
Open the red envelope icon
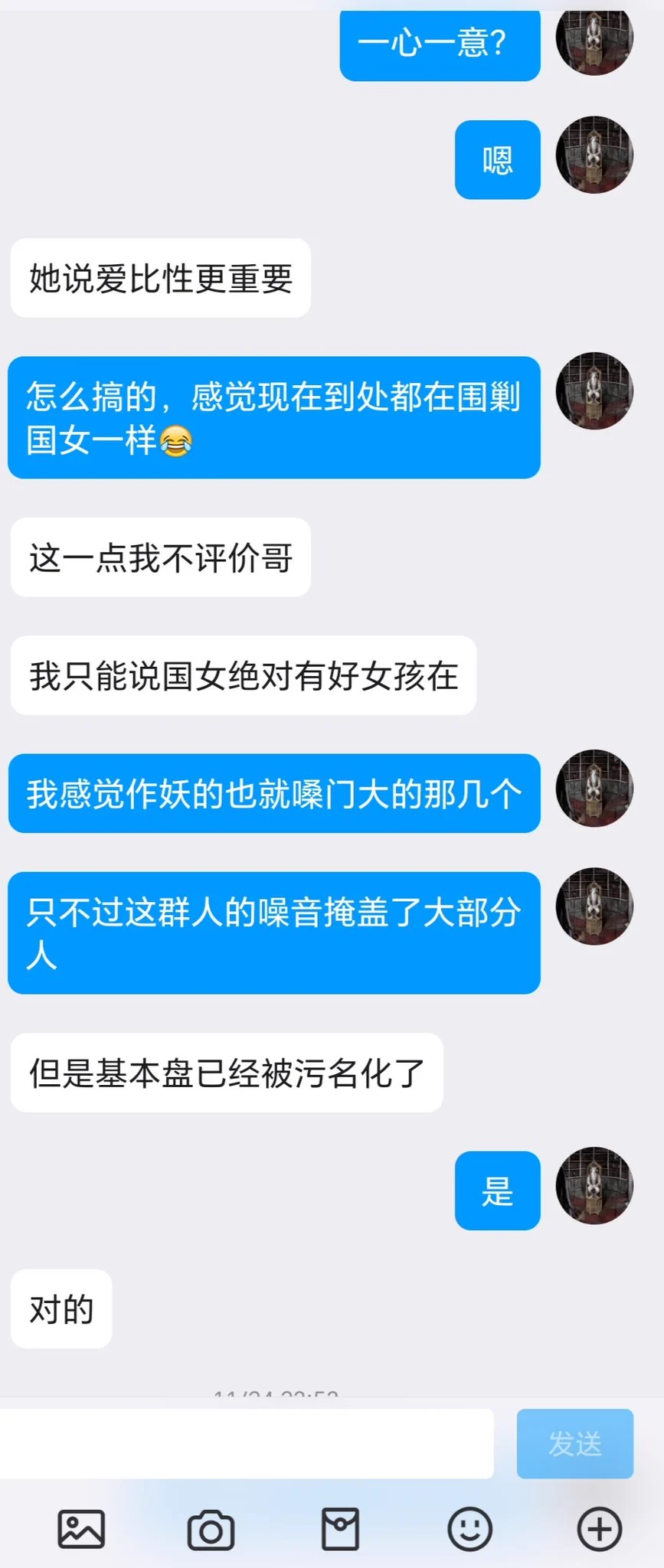[340, 1530]
